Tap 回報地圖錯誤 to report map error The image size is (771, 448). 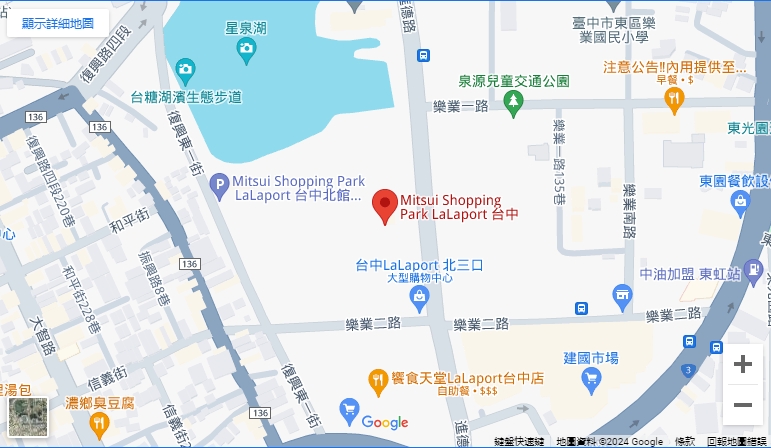pyautogui.click(x=737, y=441)
